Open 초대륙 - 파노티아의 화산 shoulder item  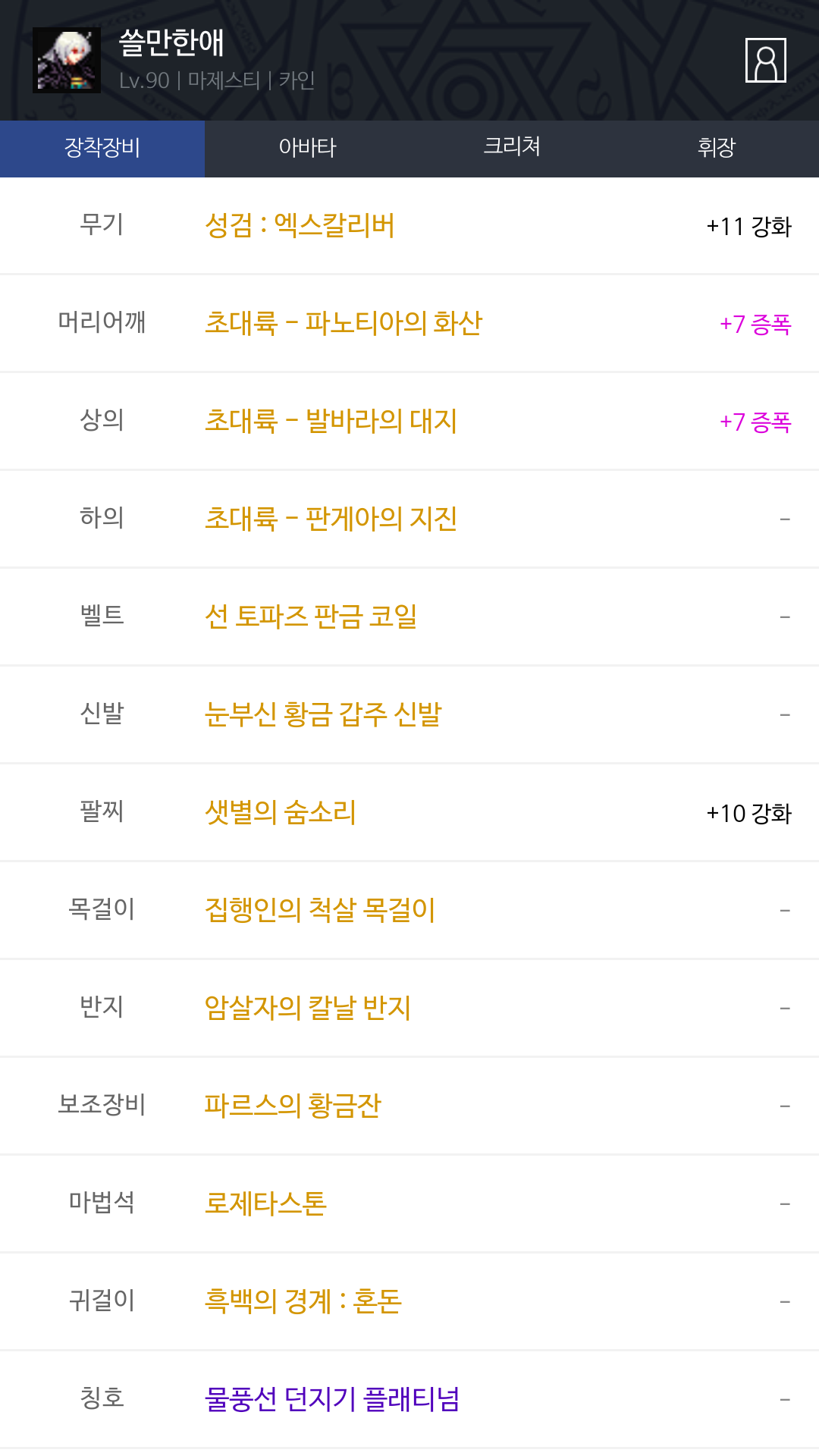coord(344,324)
